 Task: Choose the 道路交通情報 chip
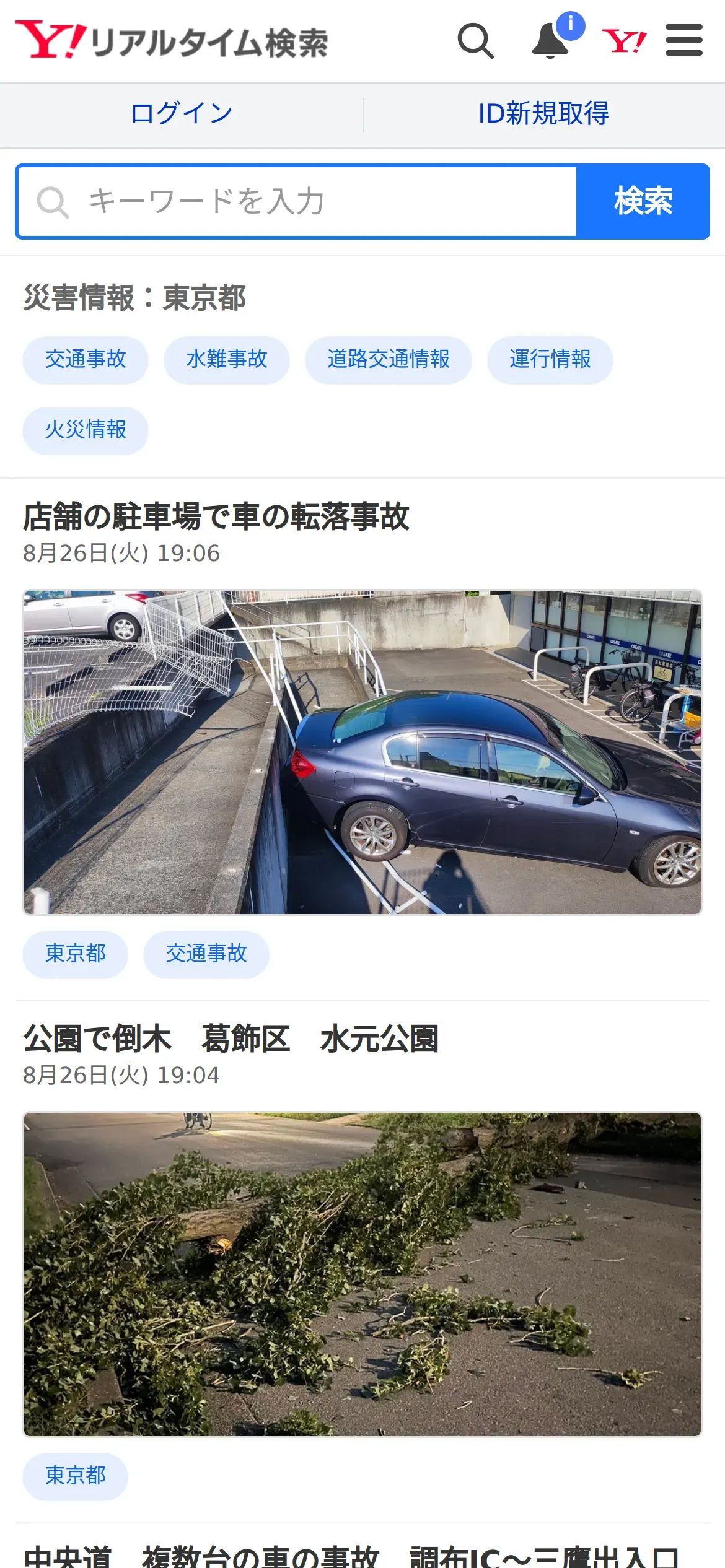(x=389, y=359)
